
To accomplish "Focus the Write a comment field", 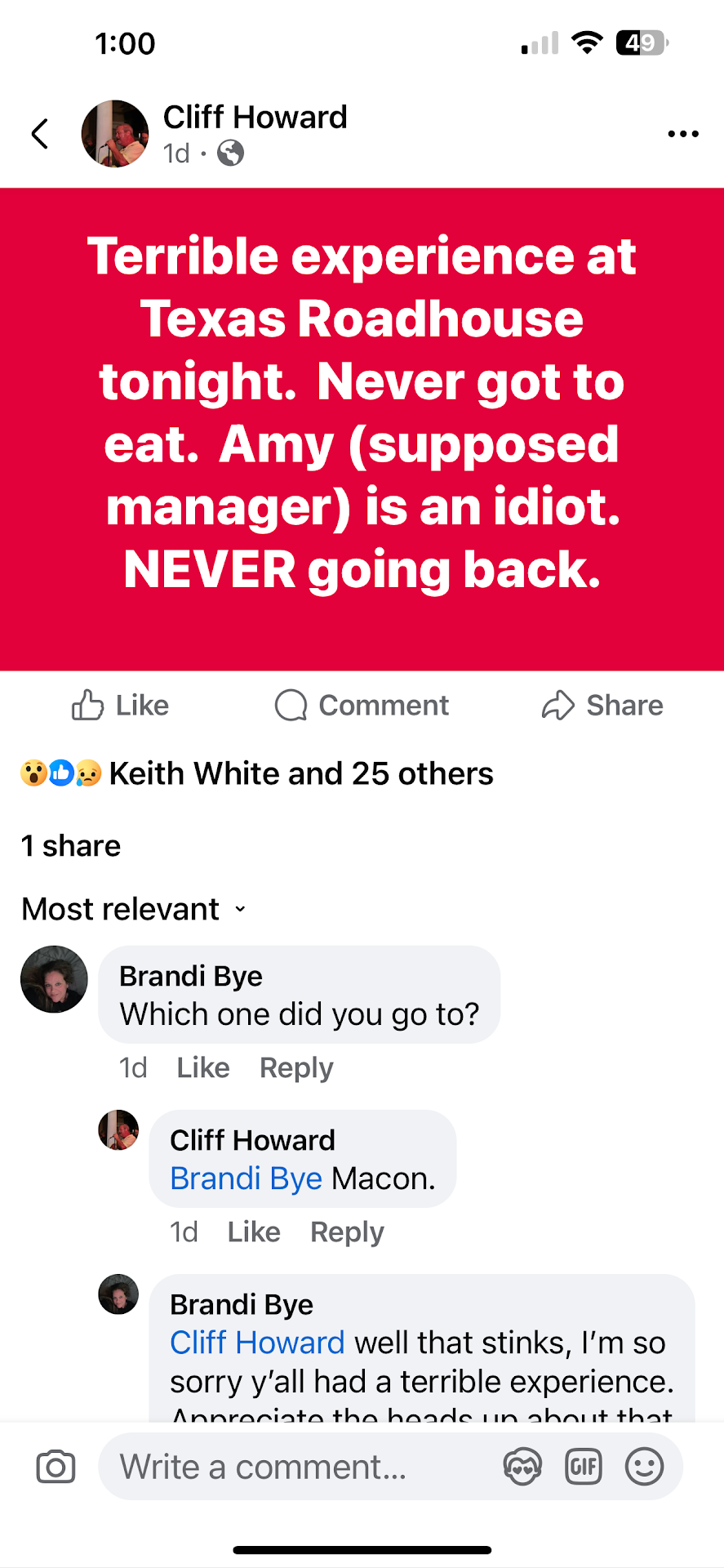I will tap(302, 1467).
